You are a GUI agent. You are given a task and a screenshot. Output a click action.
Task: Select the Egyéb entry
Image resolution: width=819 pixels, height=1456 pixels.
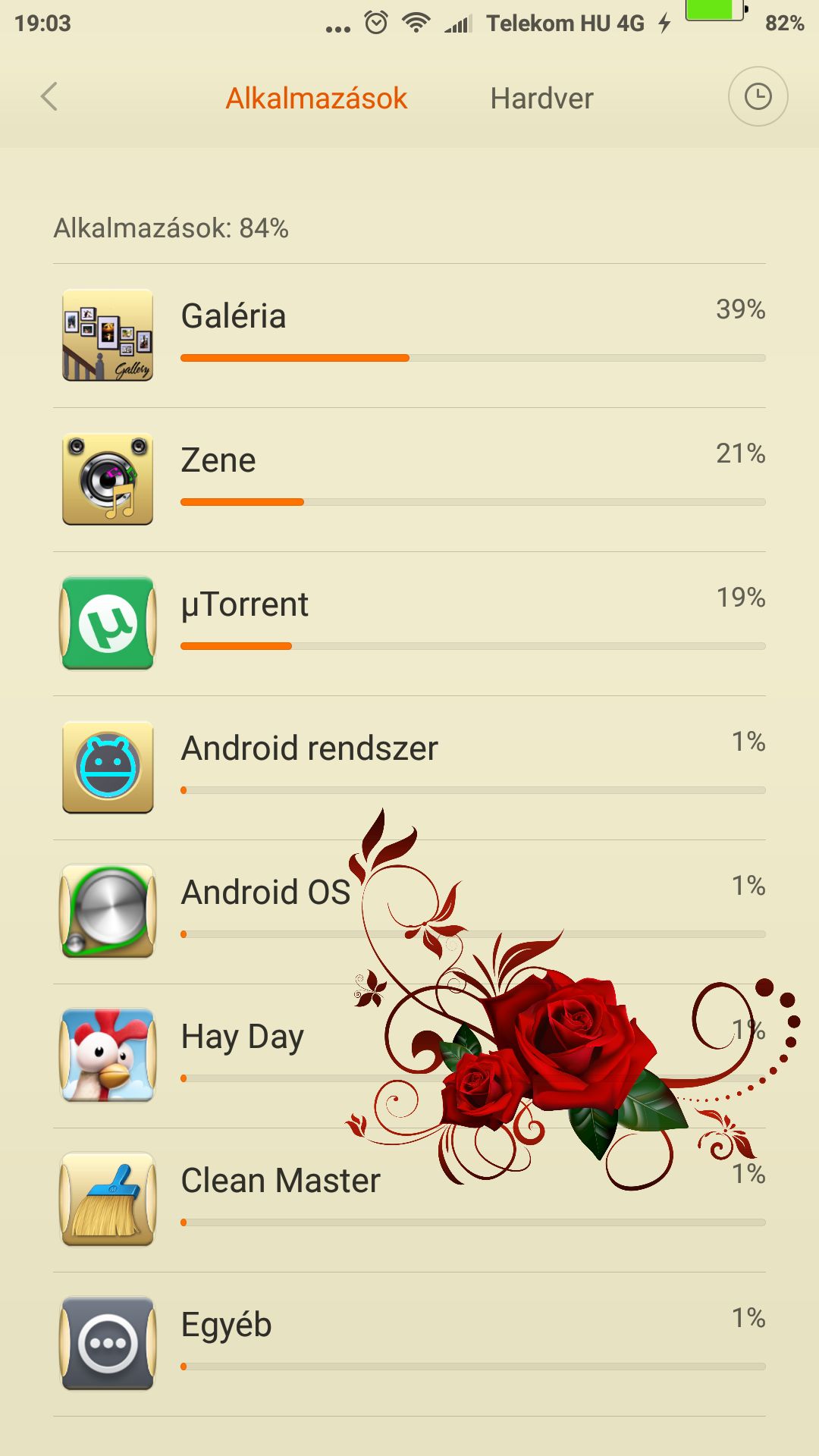(x=409, y=1345)
